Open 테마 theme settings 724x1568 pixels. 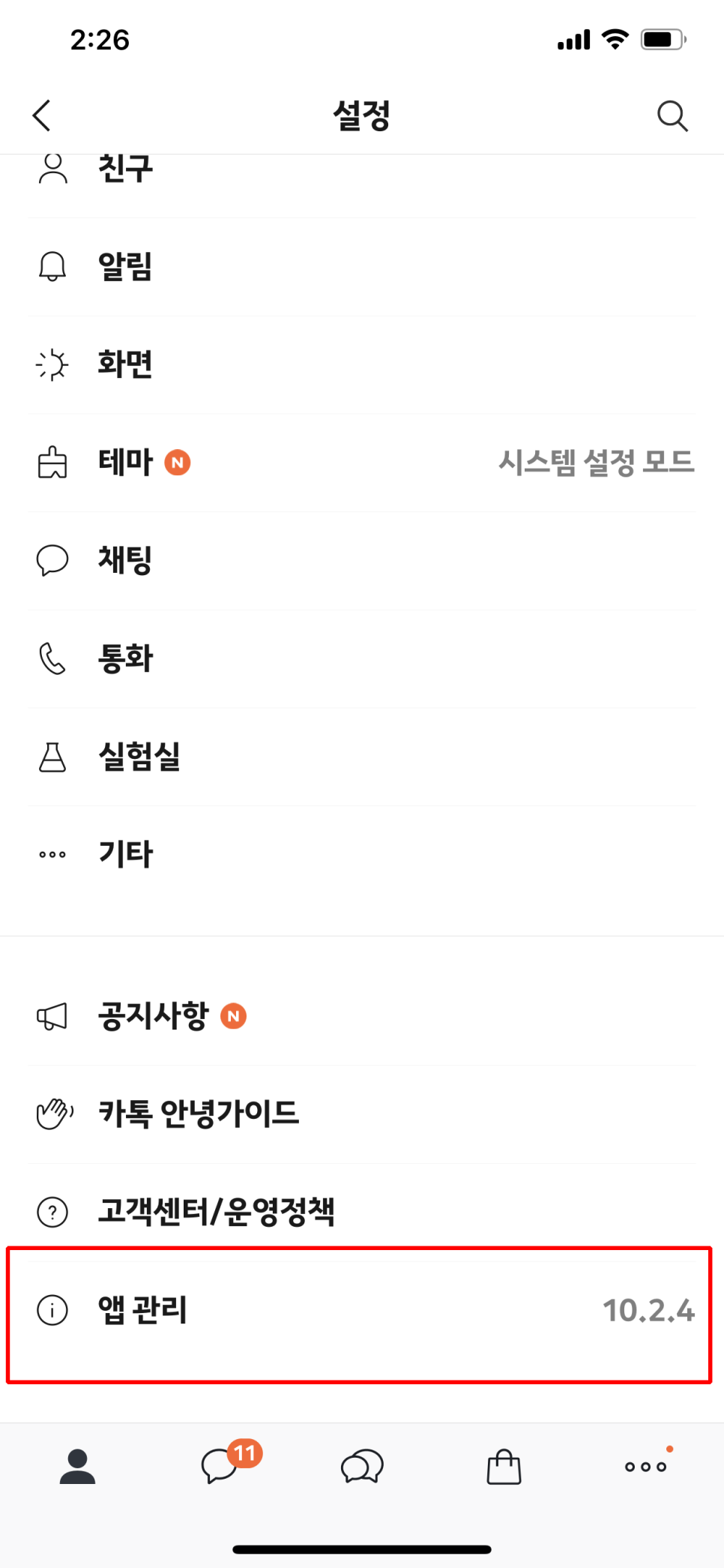(362, 463)
